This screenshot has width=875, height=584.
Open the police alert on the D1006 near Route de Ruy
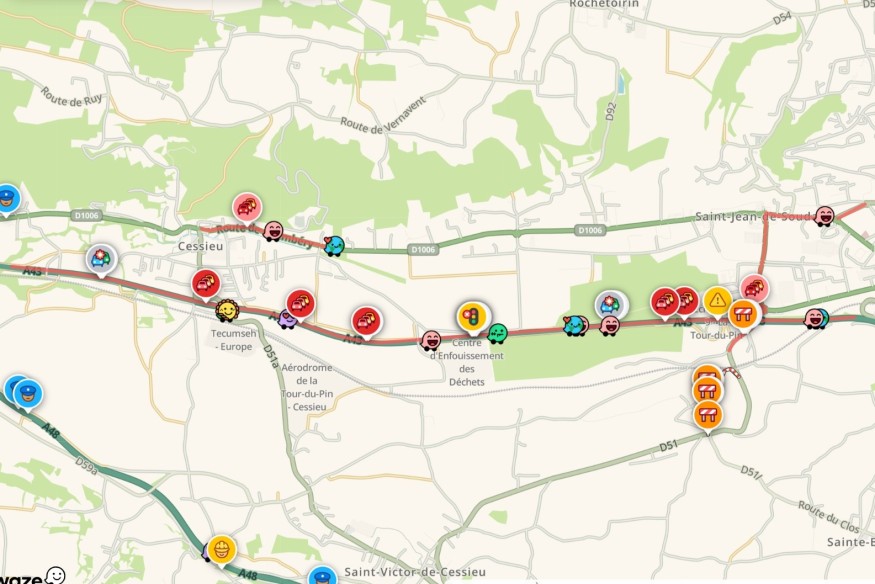7,199
